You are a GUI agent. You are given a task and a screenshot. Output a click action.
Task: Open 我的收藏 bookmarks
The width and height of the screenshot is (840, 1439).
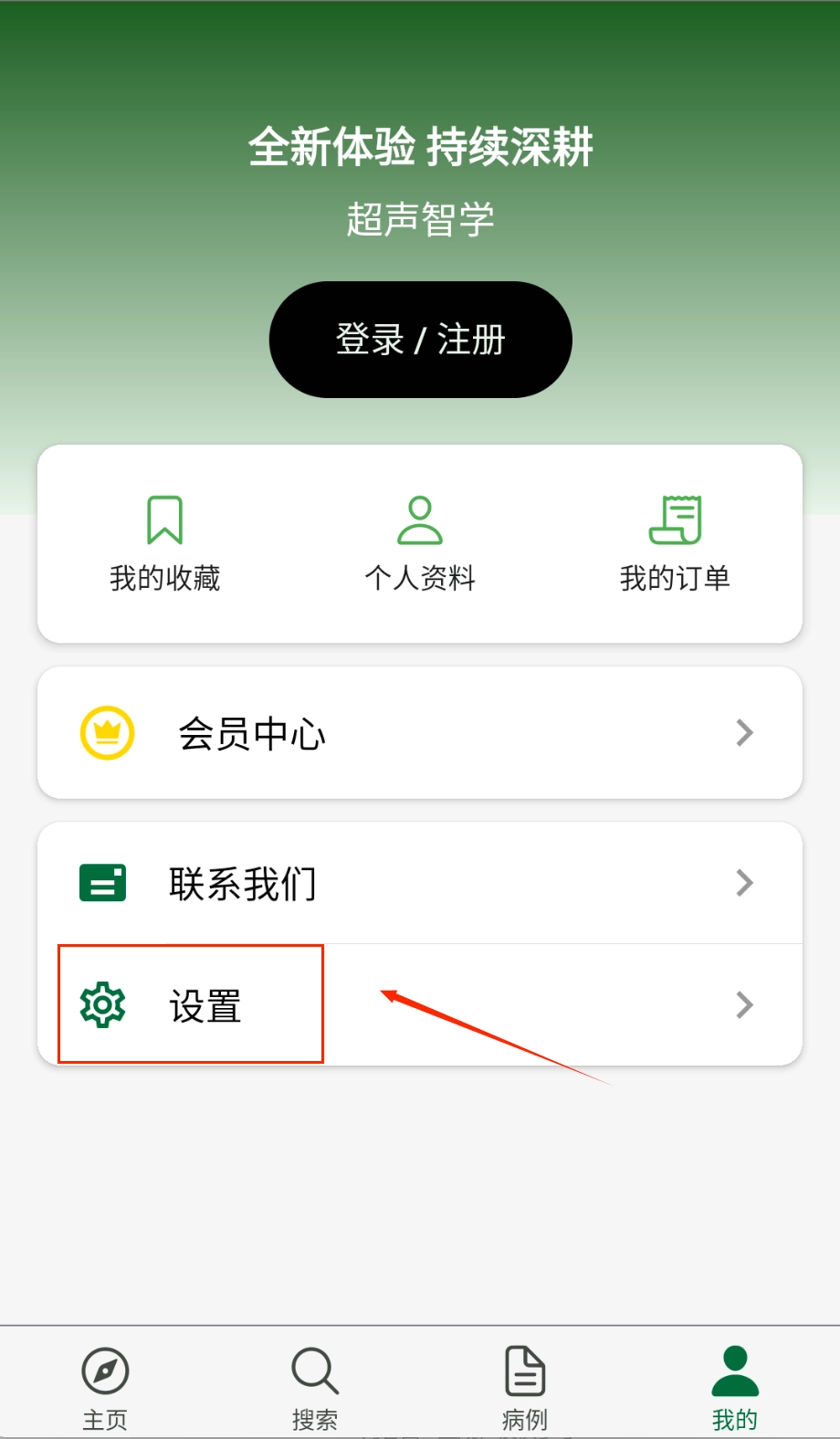pos(165,543)
